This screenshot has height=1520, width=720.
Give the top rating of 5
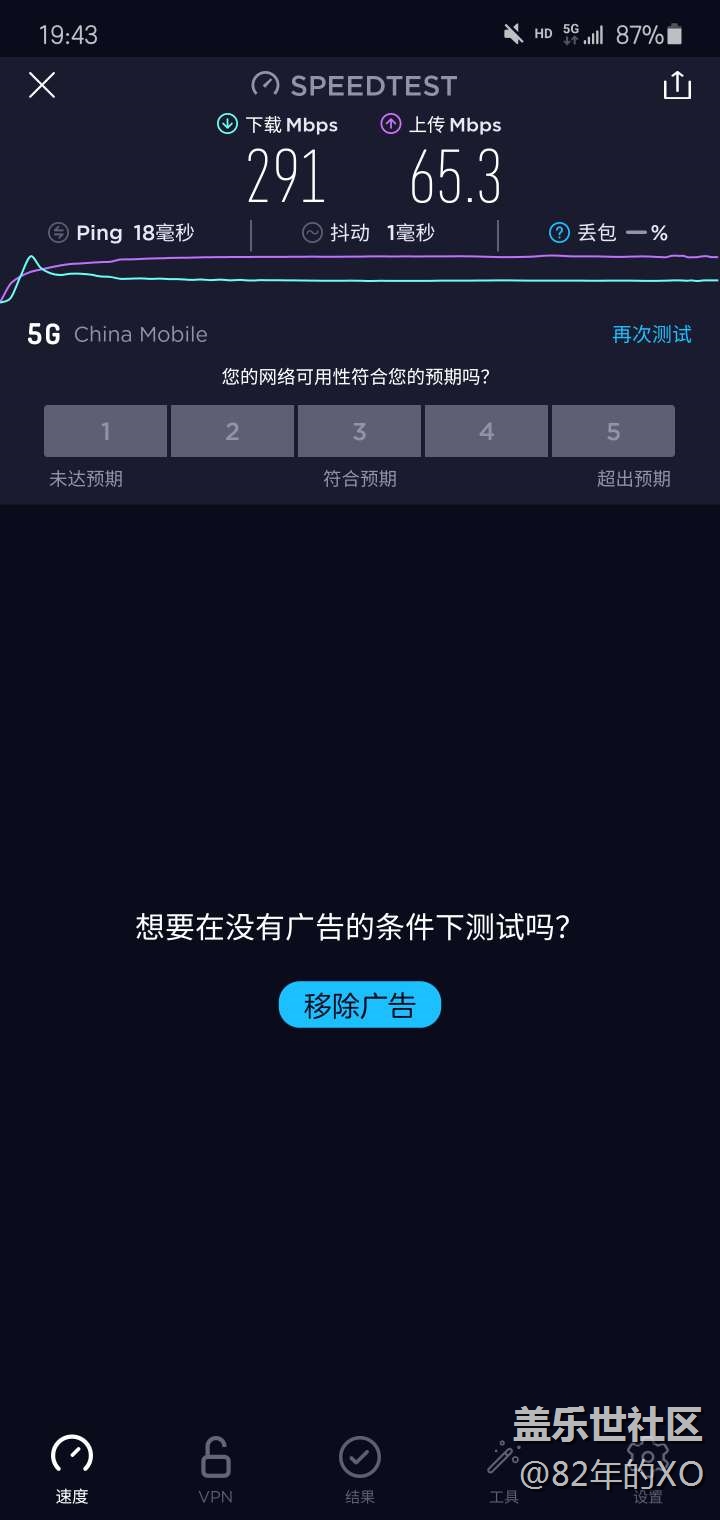(x=613, y=431)
